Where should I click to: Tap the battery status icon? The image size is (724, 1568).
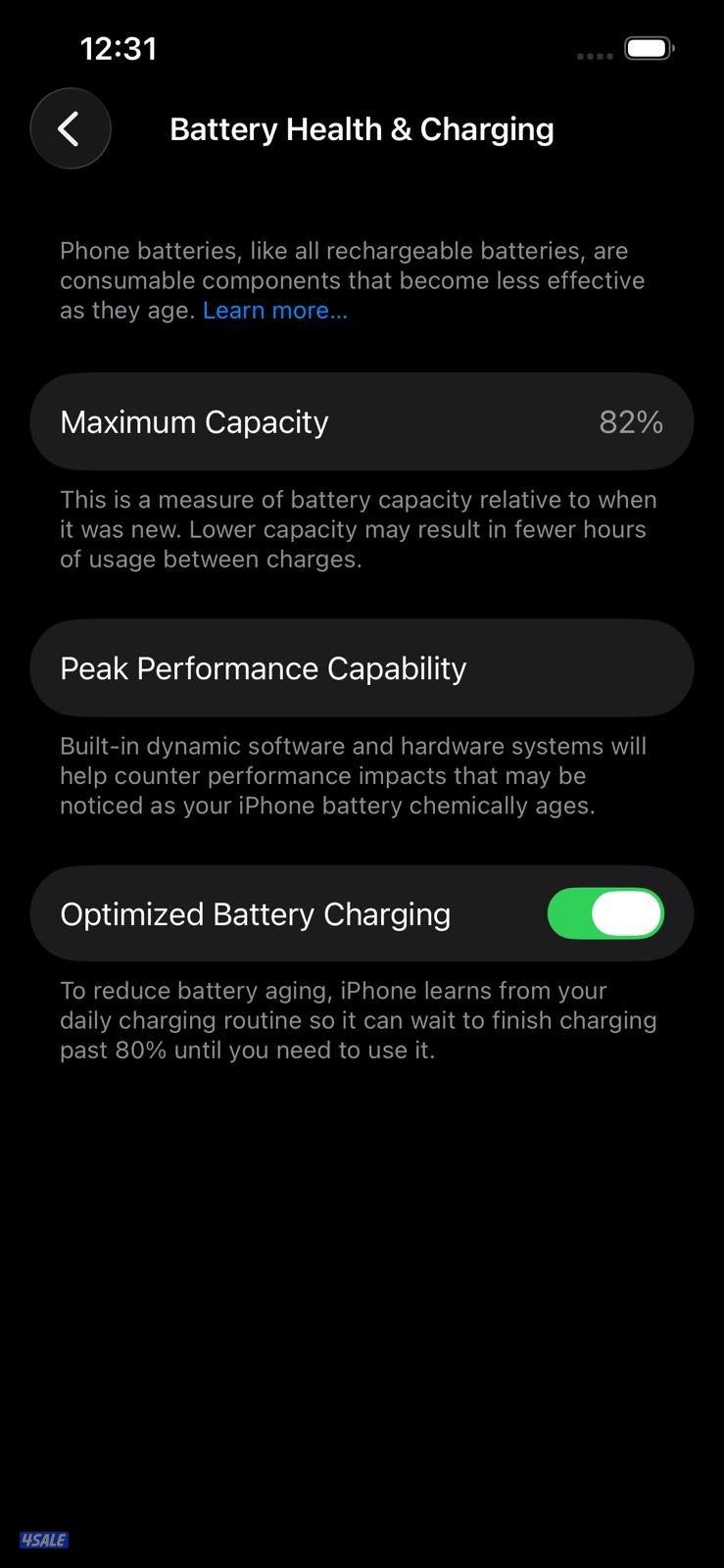pos(647,47)
